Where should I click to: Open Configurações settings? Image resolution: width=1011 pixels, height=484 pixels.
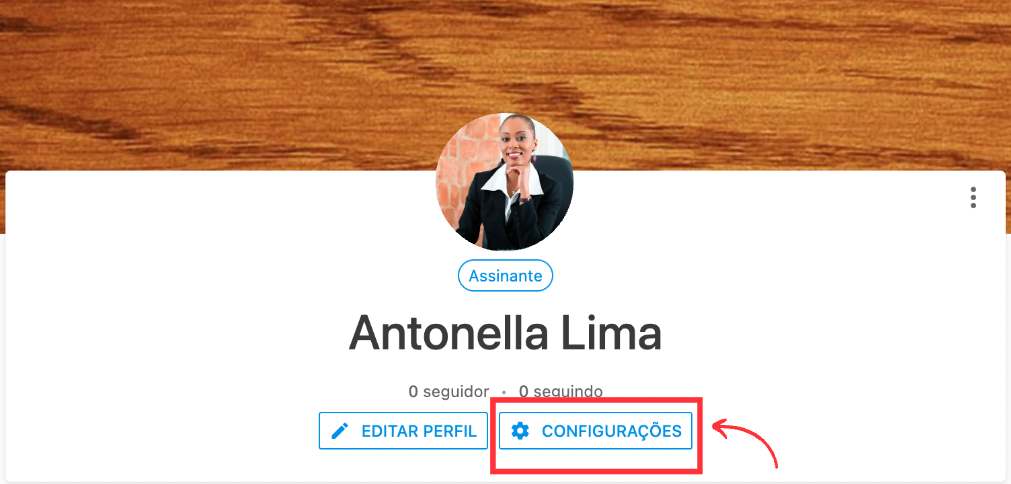[x=595, y=431]
